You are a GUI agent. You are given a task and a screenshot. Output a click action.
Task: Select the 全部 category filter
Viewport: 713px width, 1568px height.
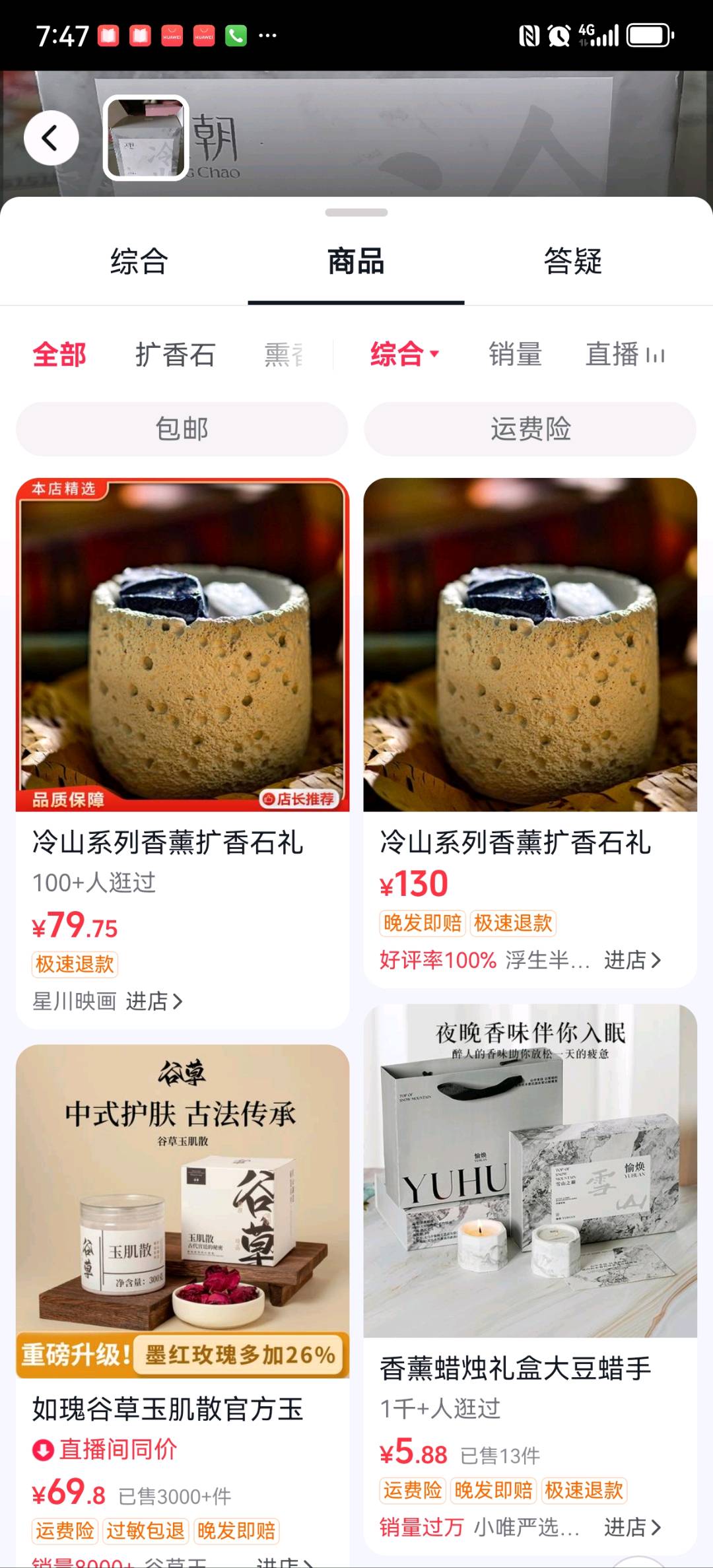(59, 355)
